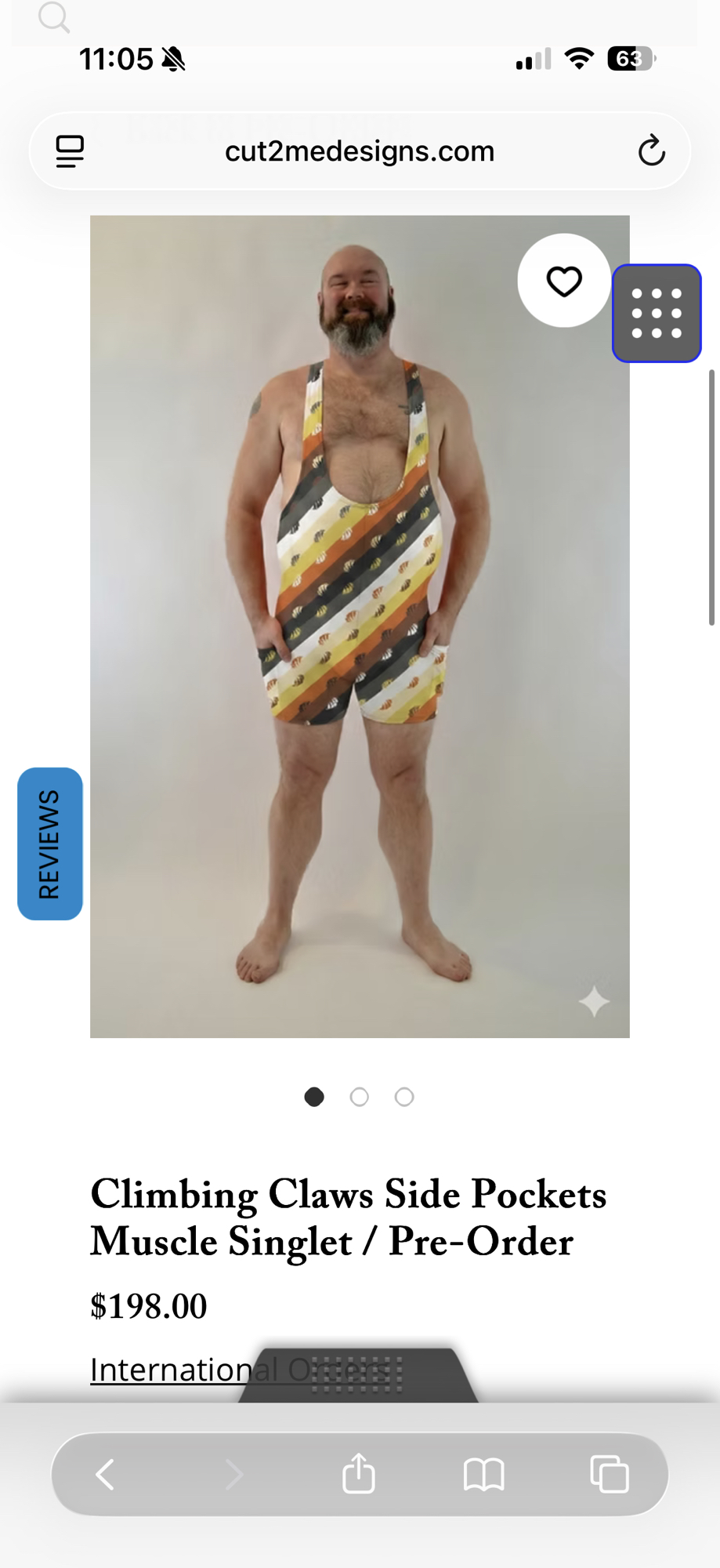Reload the page in Safari

pyautogui.click(x=651, y=151)
